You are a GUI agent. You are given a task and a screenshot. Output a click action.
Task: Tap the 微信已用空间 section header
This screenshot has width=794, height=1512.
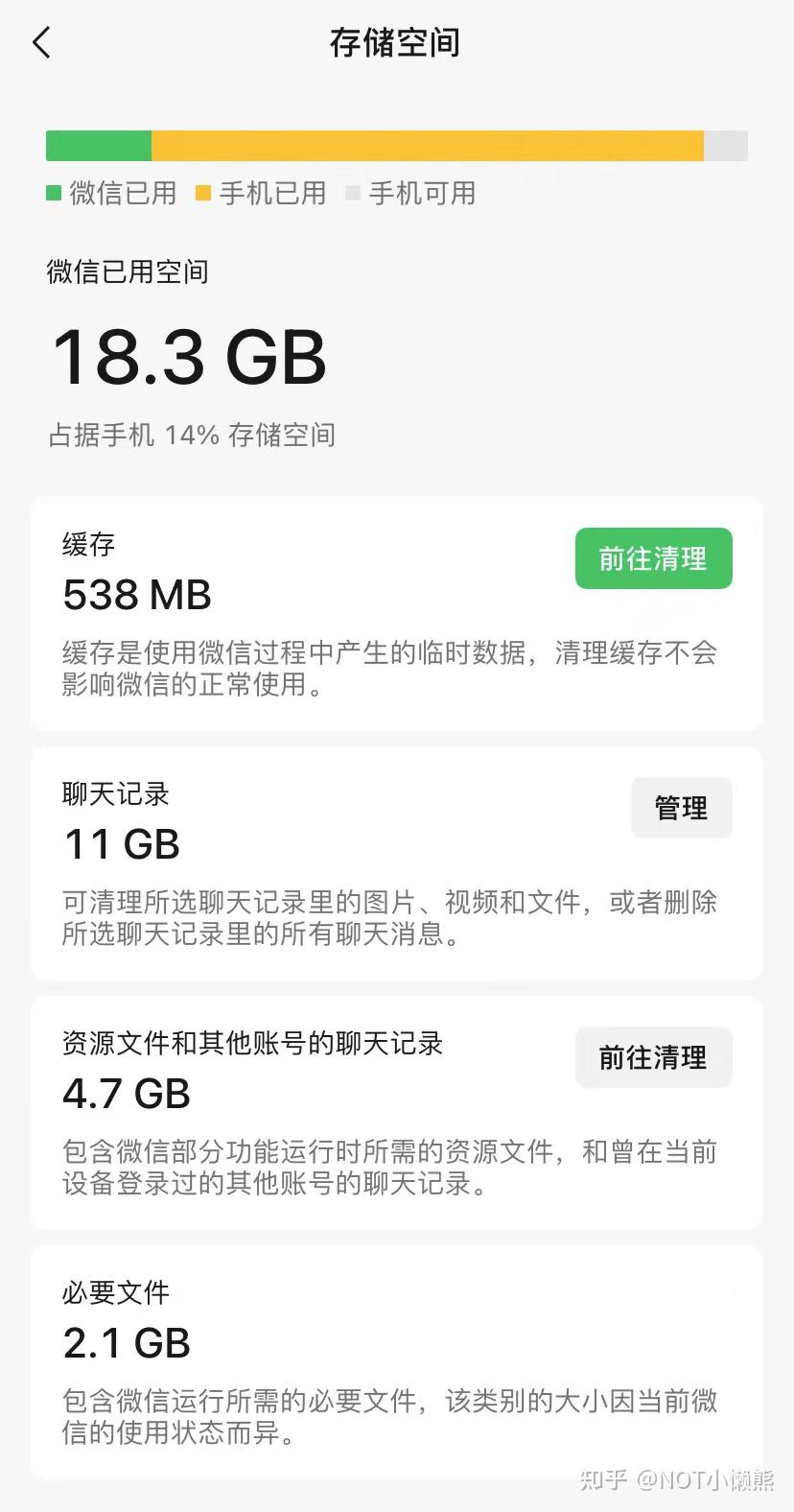pos(128,272)
